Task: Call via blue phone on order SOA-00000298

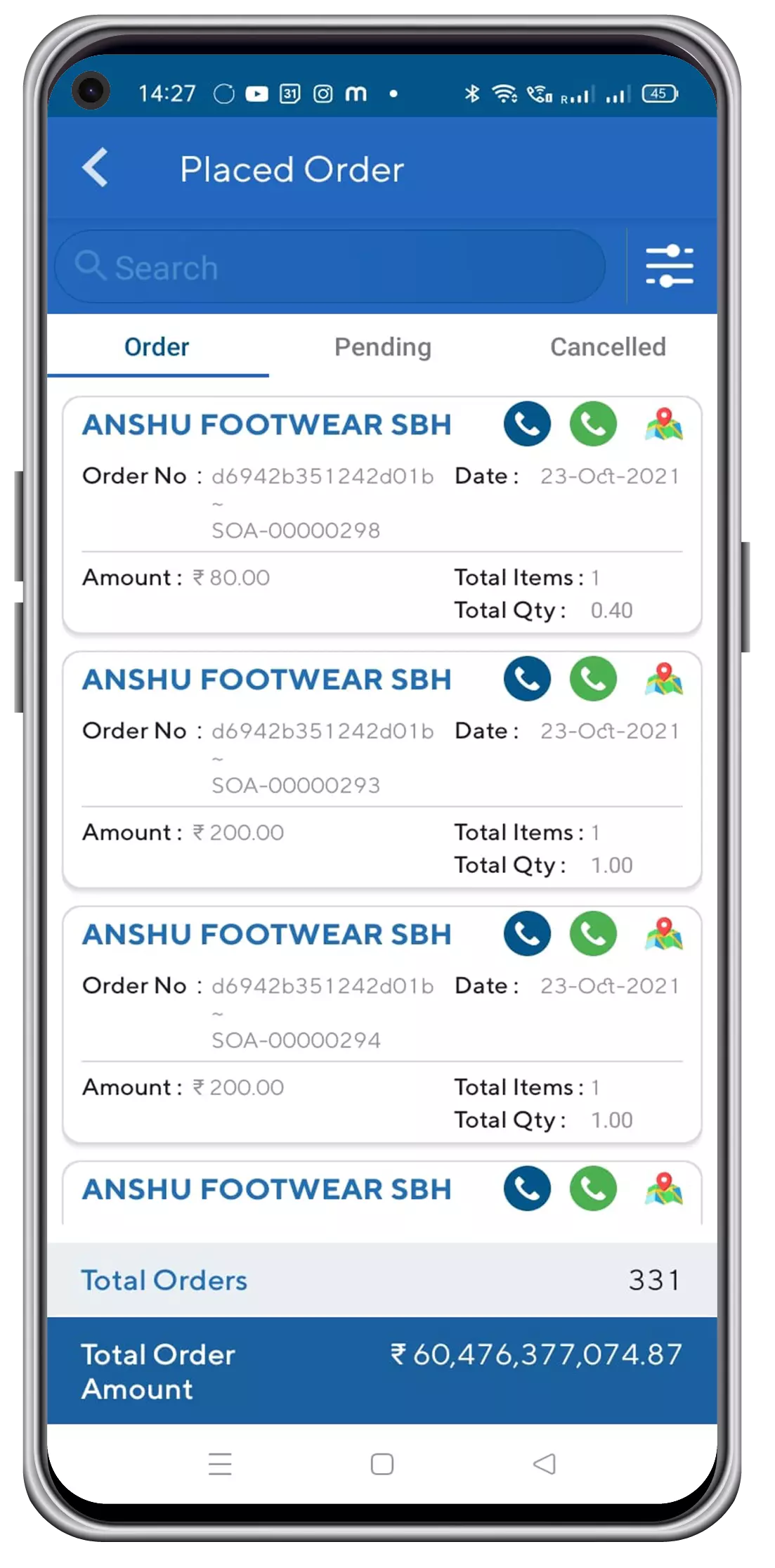Action: (x=527, y=424)
